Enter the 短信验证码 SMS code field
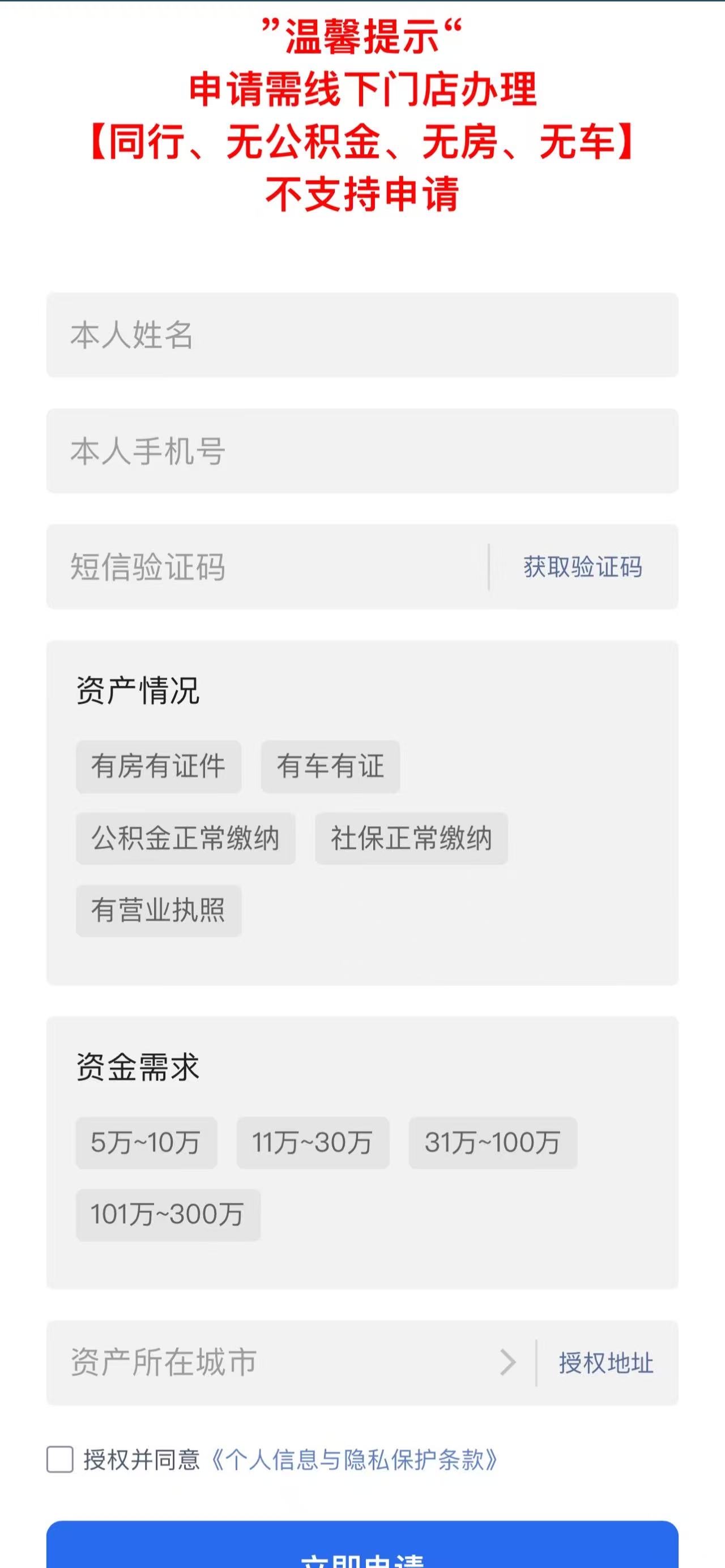Image resolution: width=725 pixels, height=1568 pixels. (268, 567)
